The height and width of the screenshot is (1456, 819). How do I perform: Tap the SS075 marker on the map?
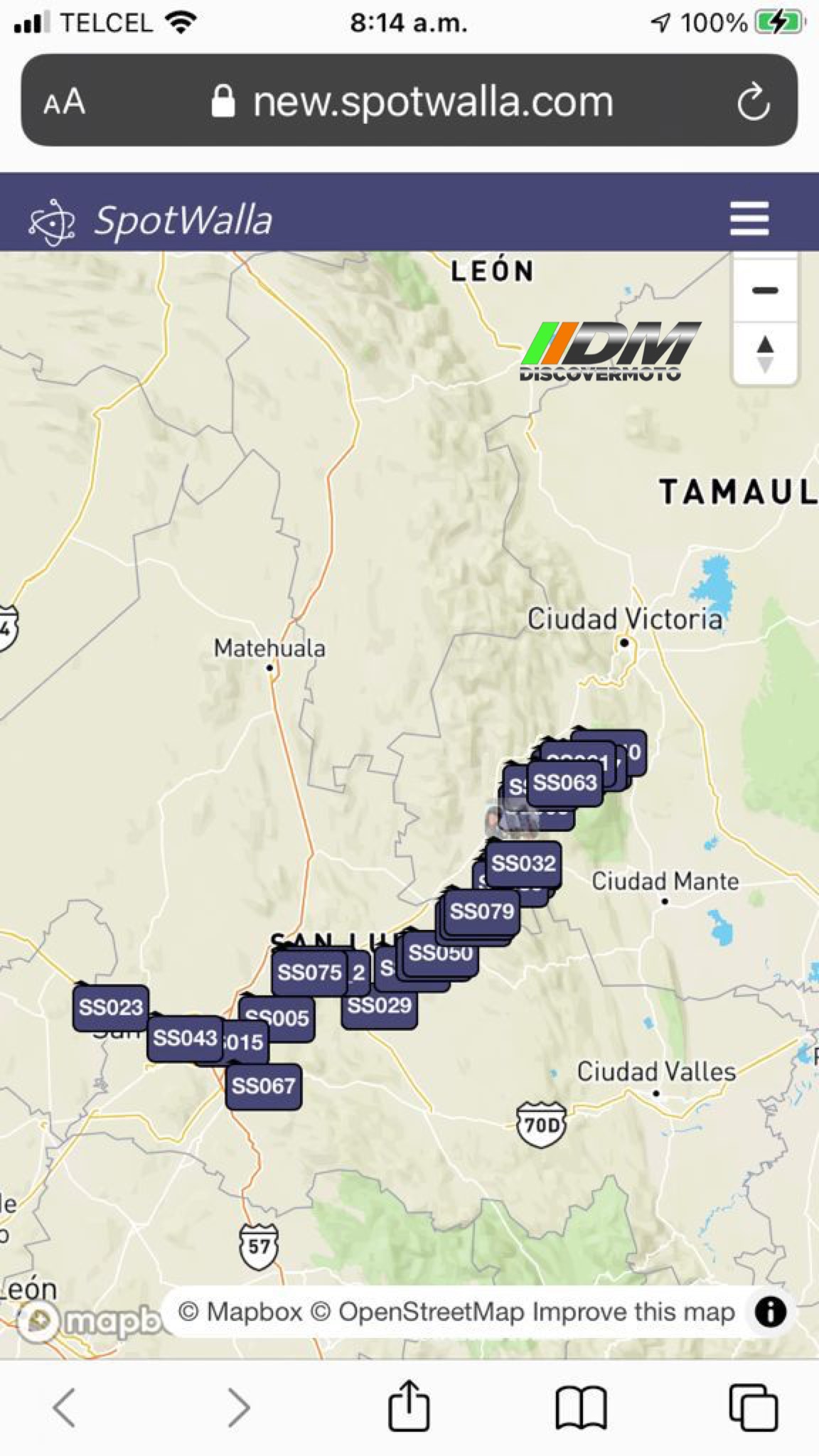pyautogui.click(x=309, y=973)
